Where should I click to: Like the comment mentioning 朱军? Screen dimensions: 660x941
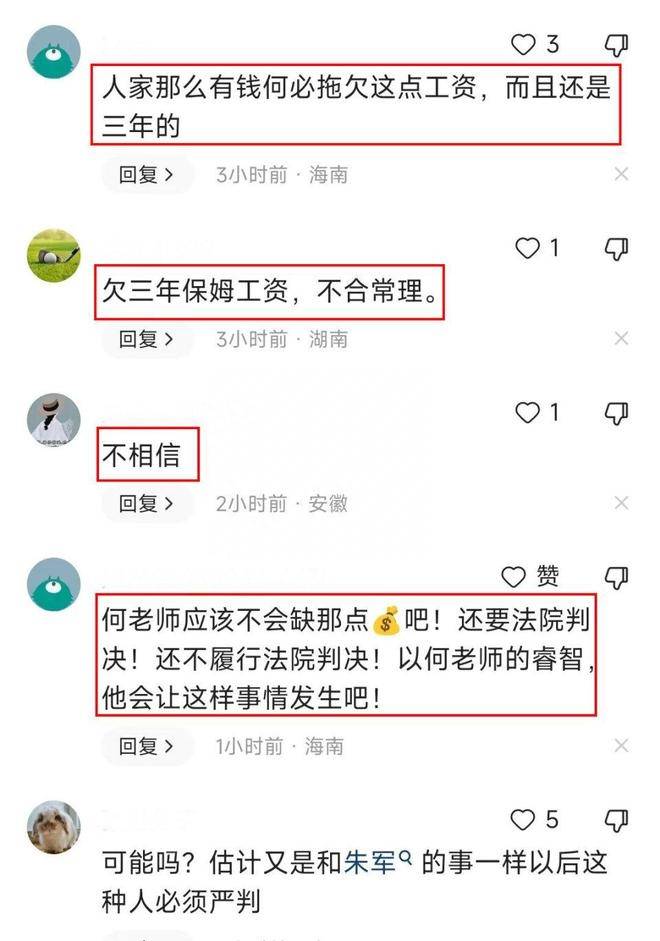click(x=524, y=821)
